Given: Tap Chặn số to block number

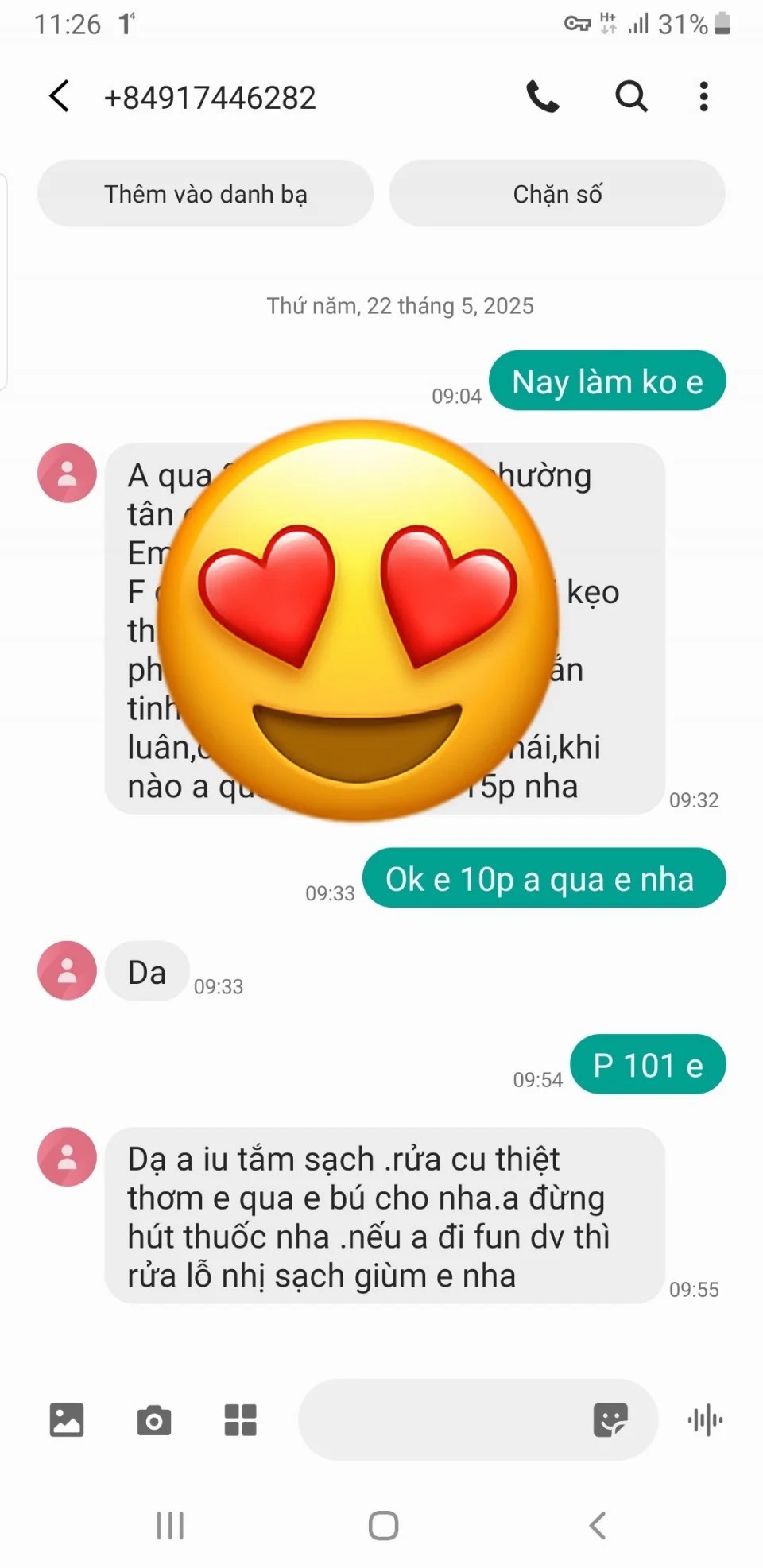Looking at the screenshot, I should [557, 194].
